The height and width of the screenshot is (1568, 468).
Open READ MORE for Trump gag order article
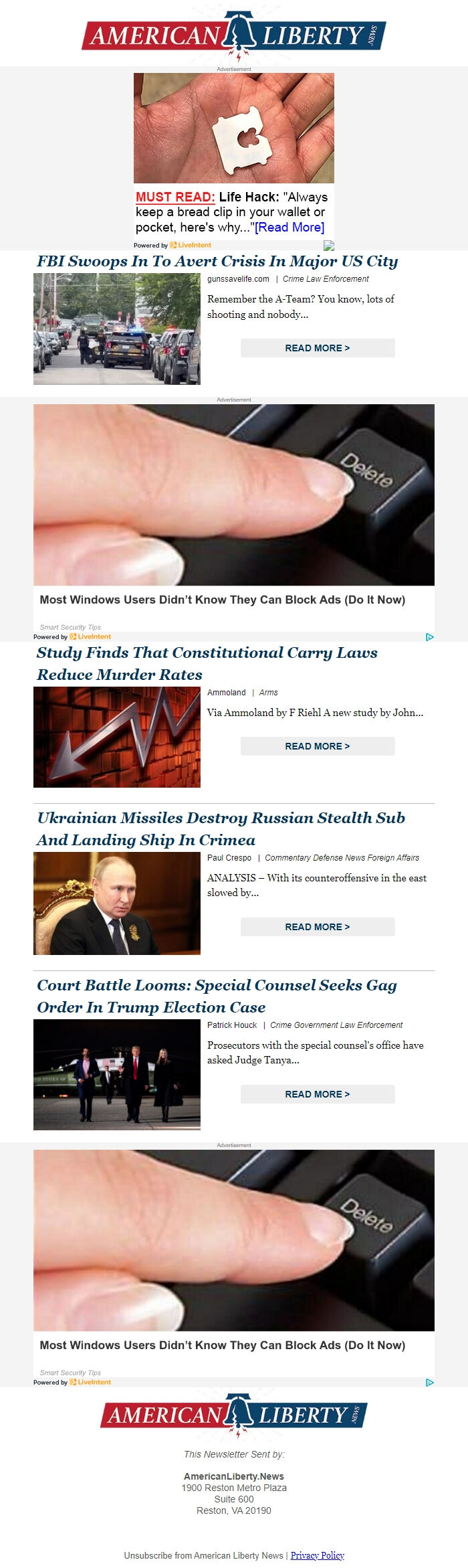318,1094
